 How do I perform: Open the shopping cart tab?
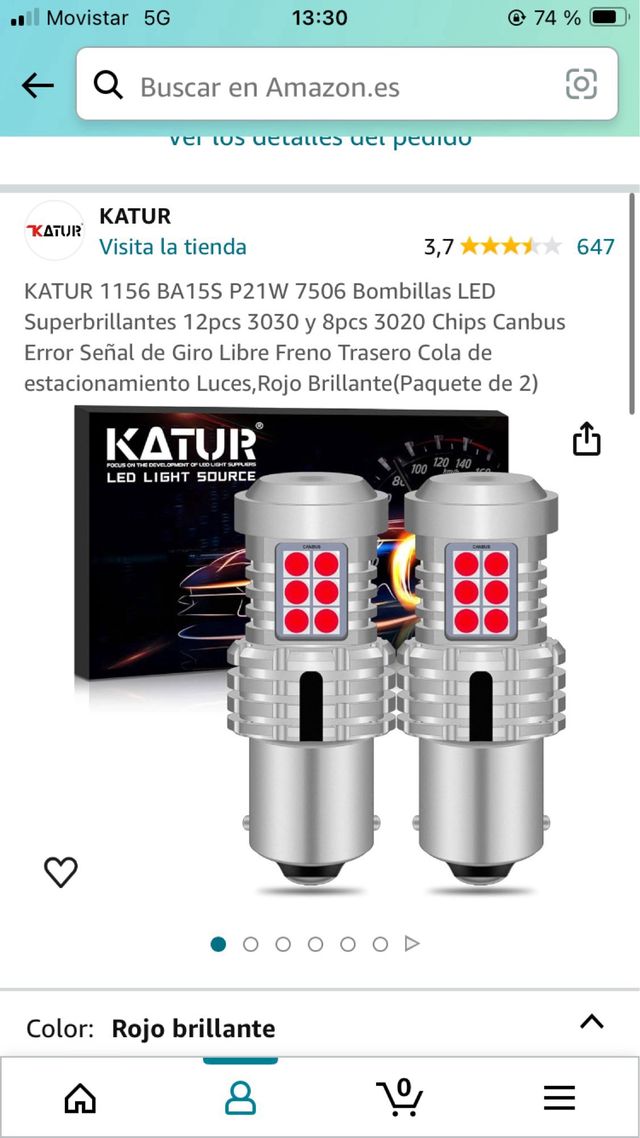tap(400, 1098)
